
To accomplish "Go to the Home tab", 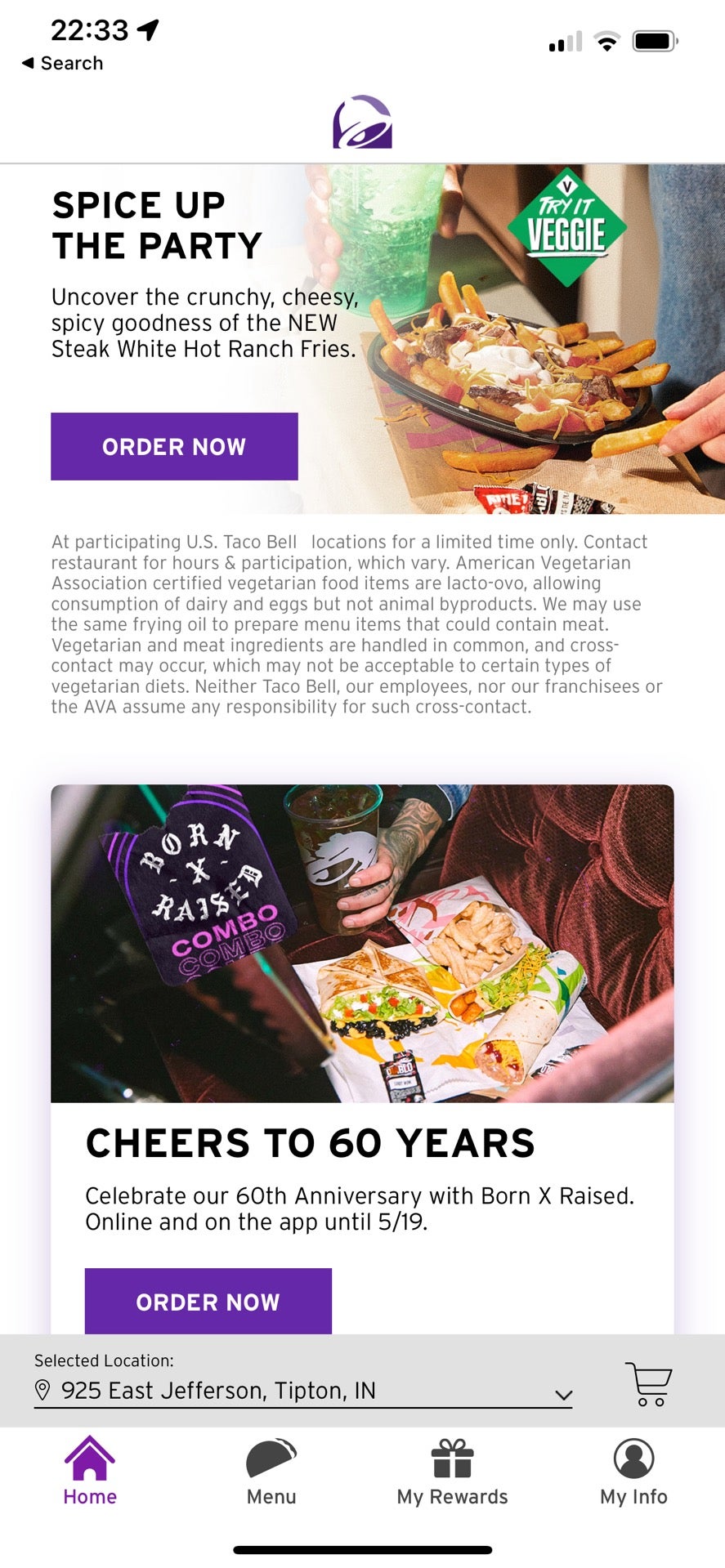I will [90, 1472].
